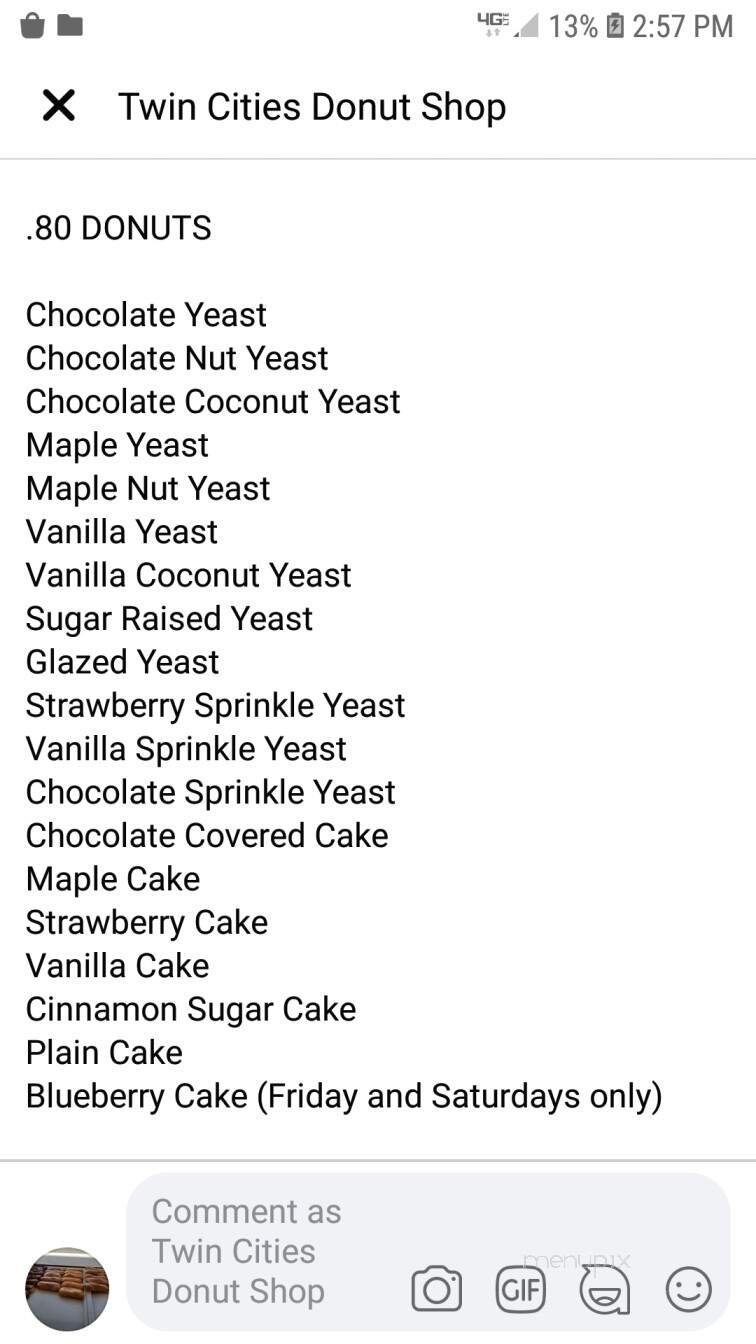Open the shopping bag notification in status bar
The image size is (756, 1344).
33,27
